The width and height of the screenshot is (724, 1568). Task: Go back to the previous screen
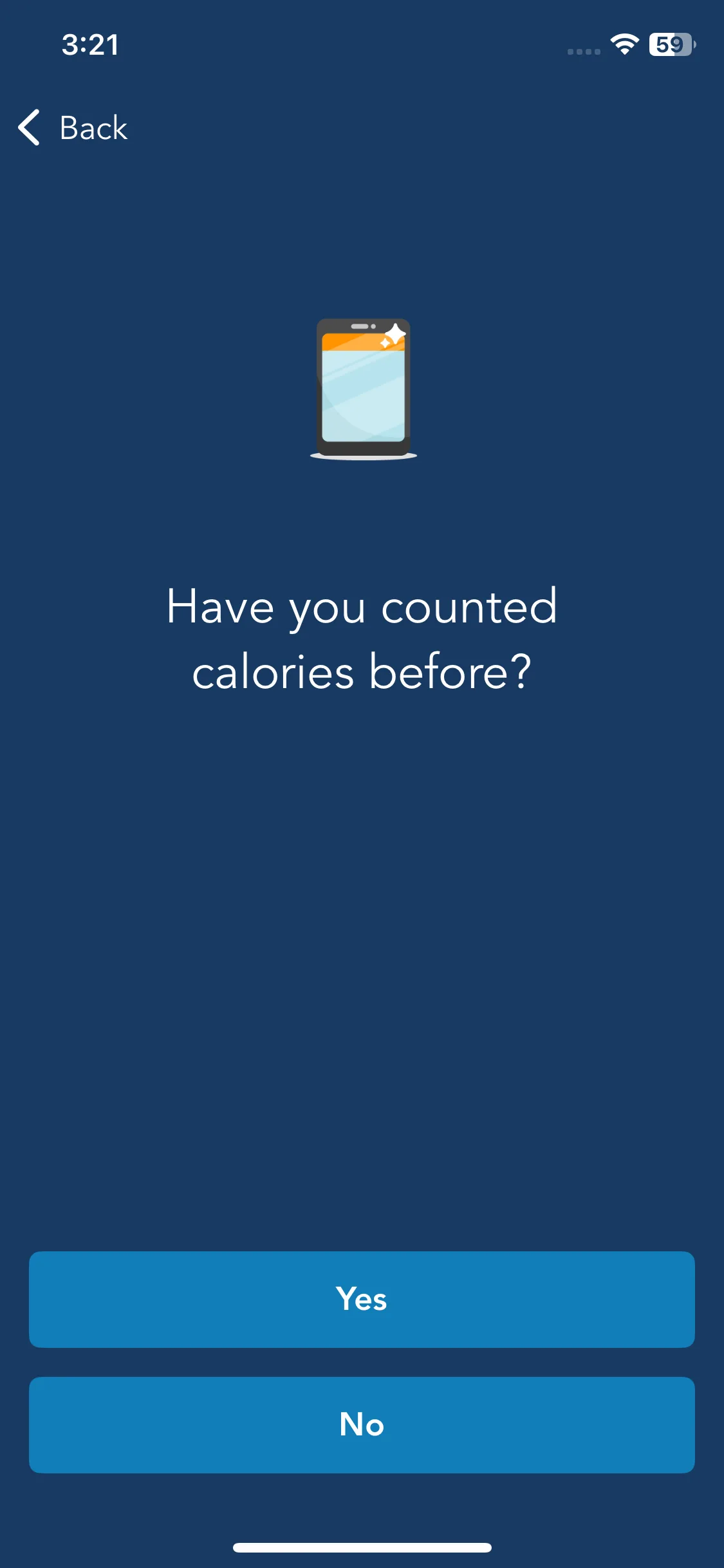pos(73,127)
